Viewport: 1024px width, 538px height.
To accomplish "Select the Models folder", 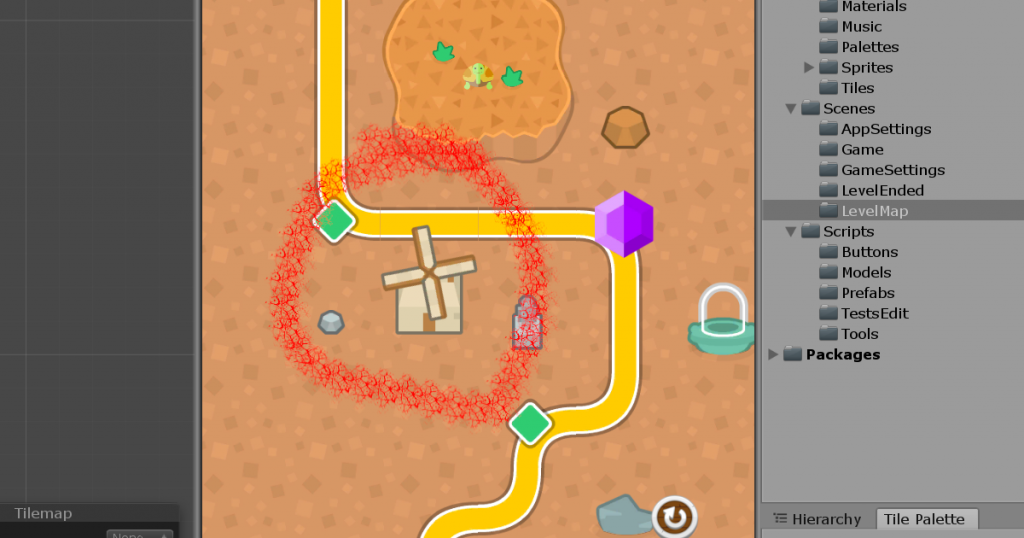I will 866,272.
